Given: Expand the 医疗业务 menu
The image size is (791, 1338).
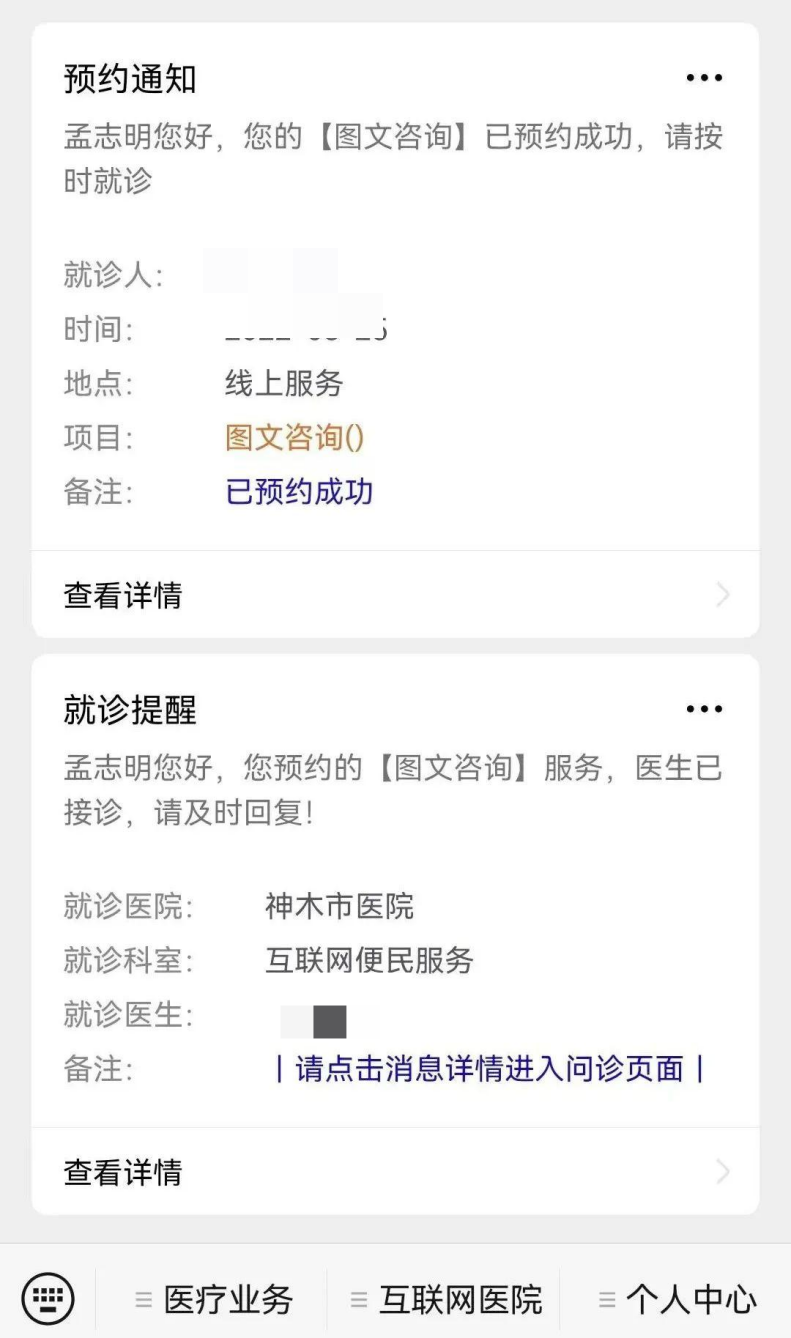Looking at the screenshot, I should [x=213, y=1300].
